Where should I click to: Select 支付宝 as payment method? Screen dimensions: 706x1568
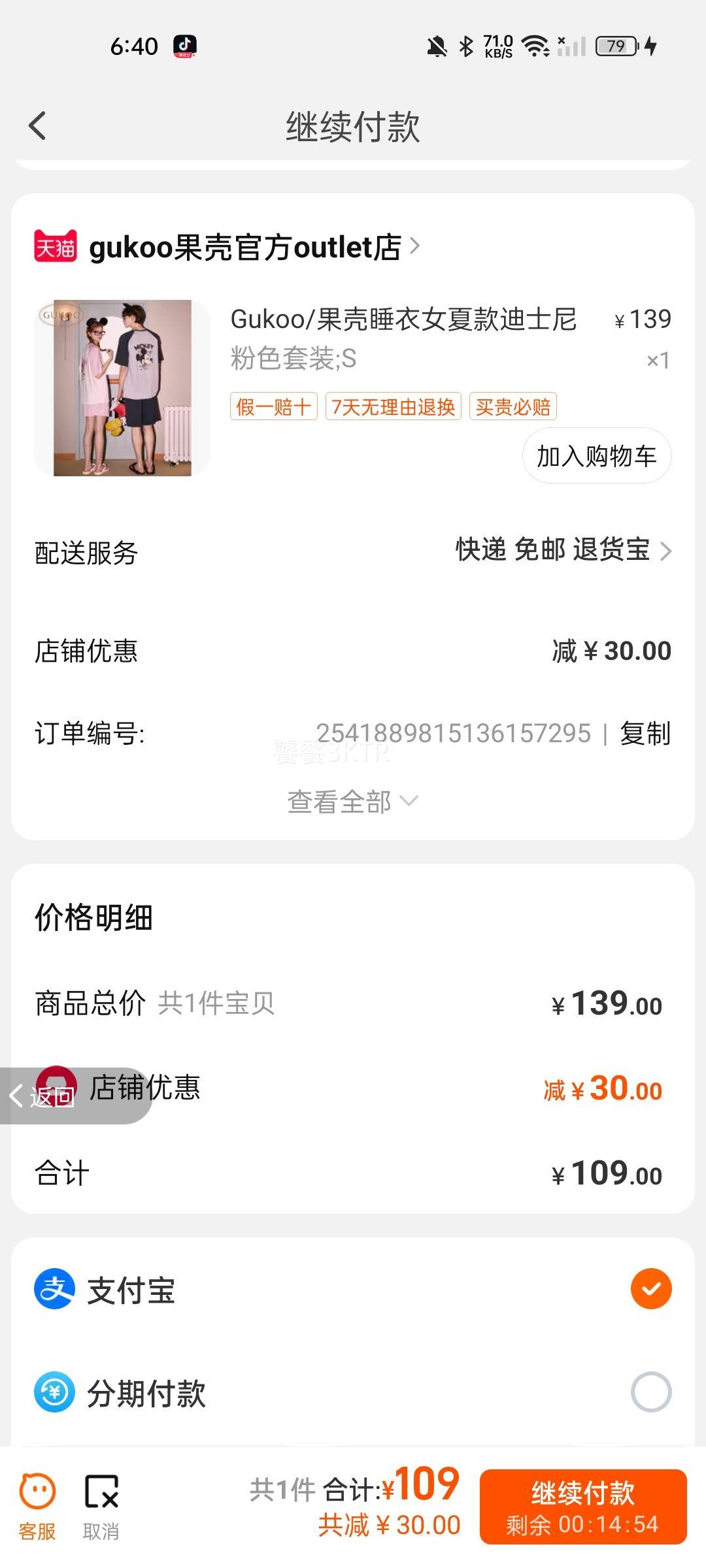650,1289
